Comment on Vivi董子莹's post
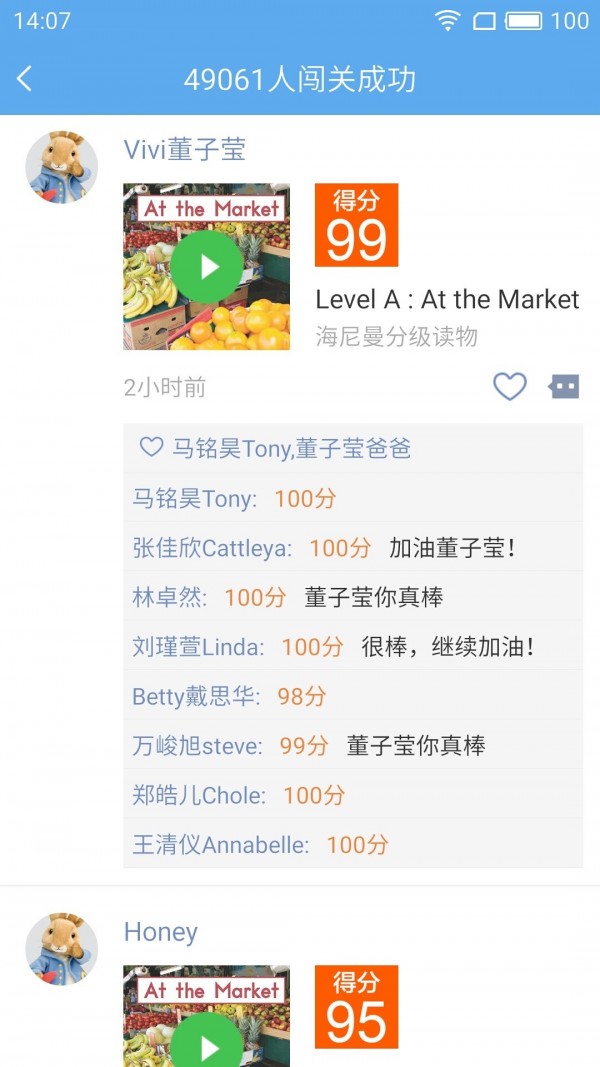The height and width of the screenshot is (1067, 600). [x=564, y=387]
